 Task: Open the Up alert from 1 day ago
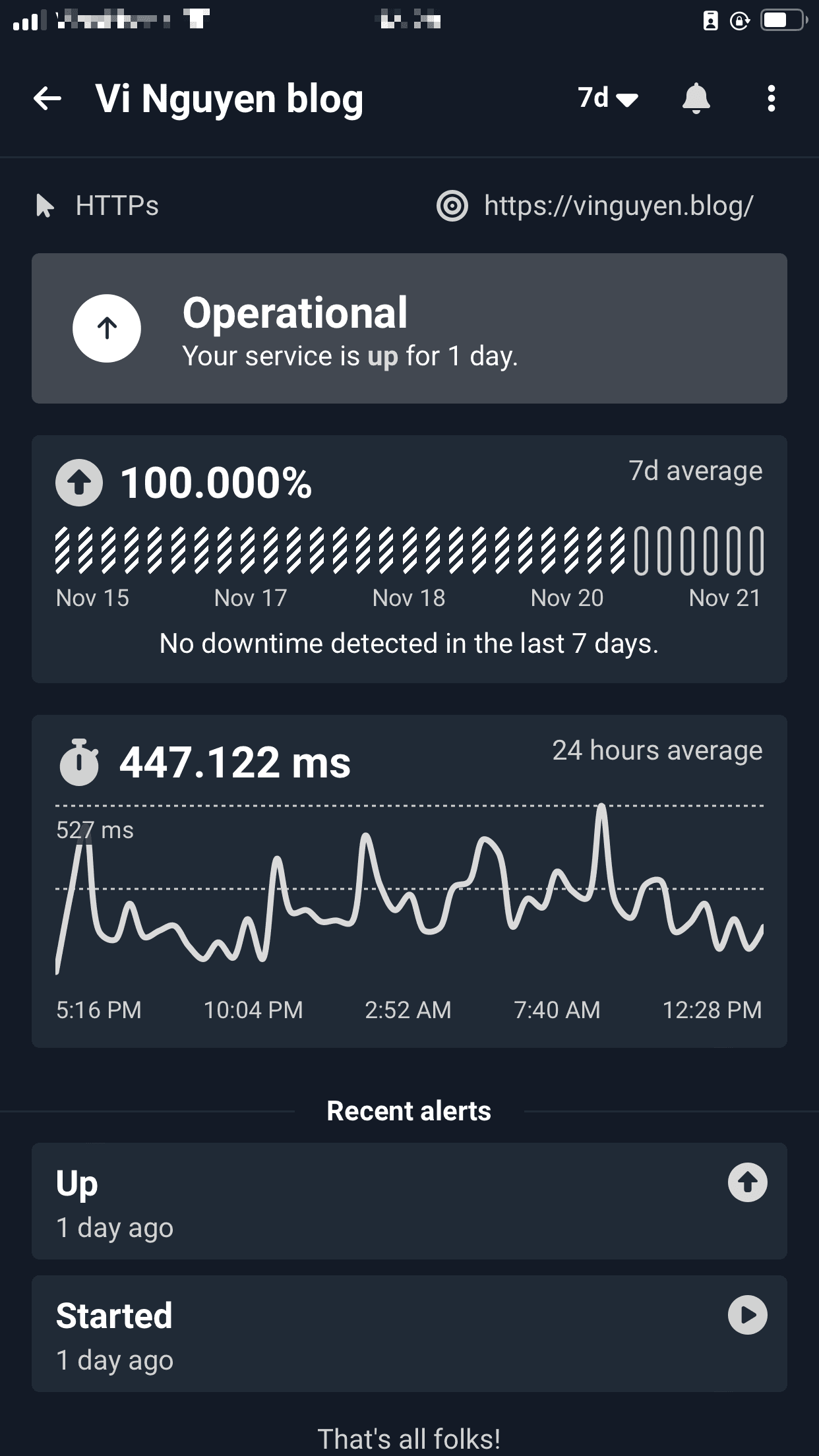409,1201
